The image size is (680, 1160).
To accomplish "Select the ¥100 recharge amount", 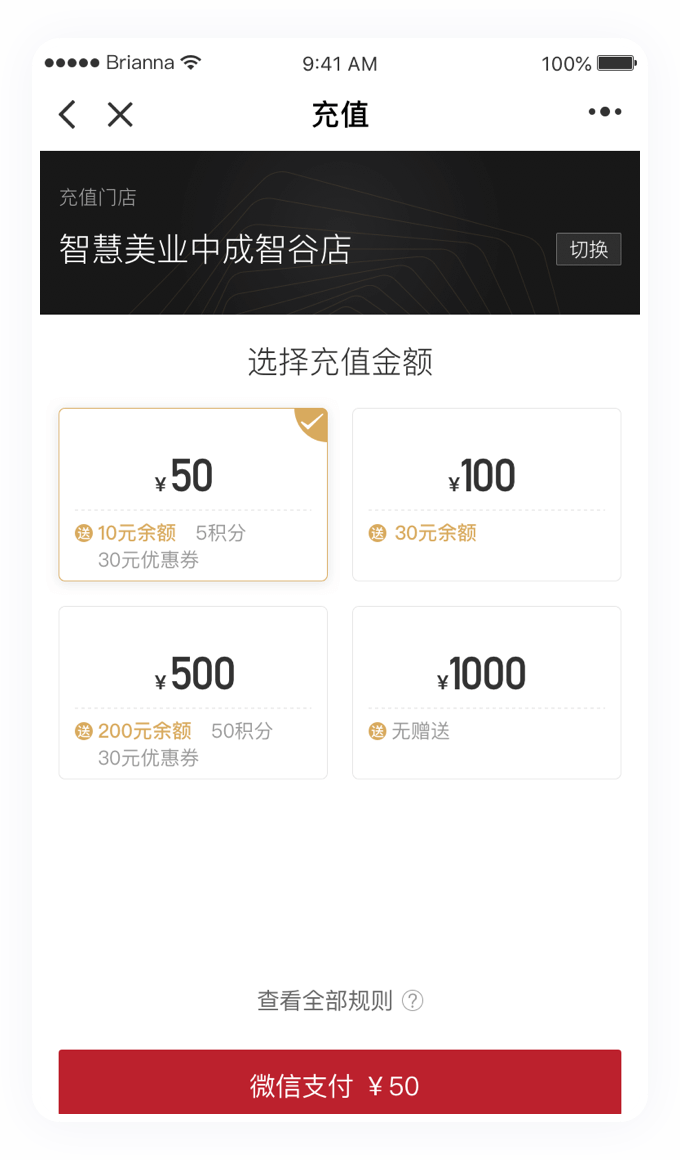I will click(x=486, y=494).
